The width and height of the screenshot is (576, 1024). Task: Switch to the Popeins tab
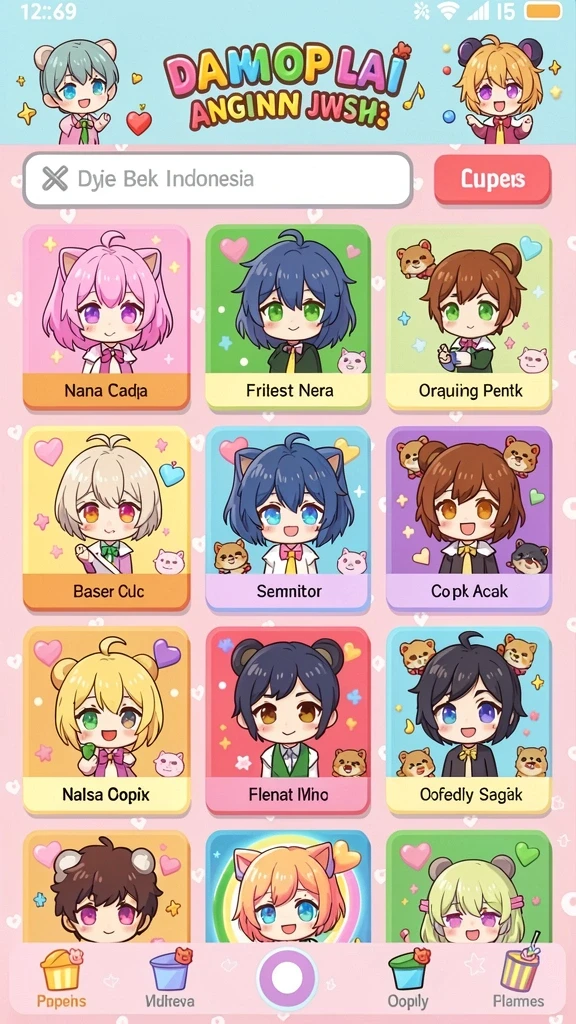pos(61,978)
